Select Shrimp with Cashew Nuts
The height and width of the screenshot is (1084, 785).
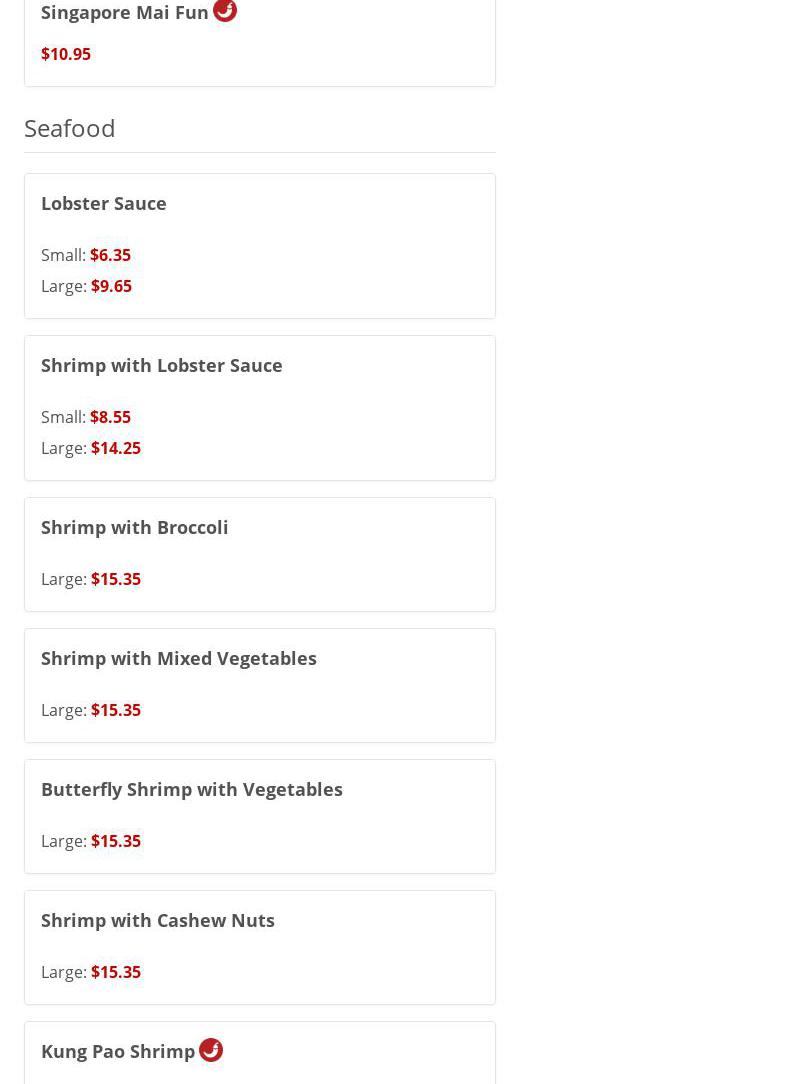(x=158, y=920)
